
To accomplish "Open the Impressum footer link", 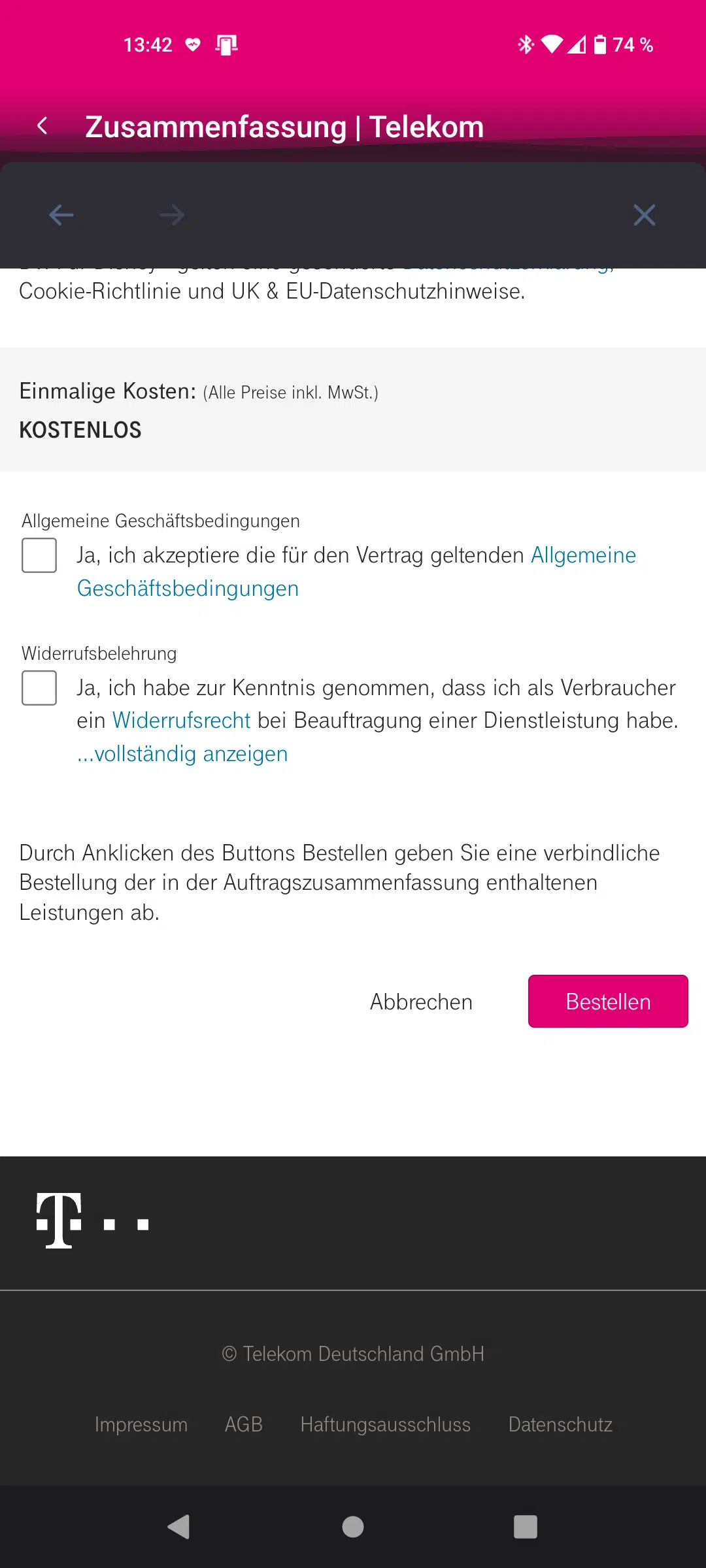I will (x=141, y=1424).
